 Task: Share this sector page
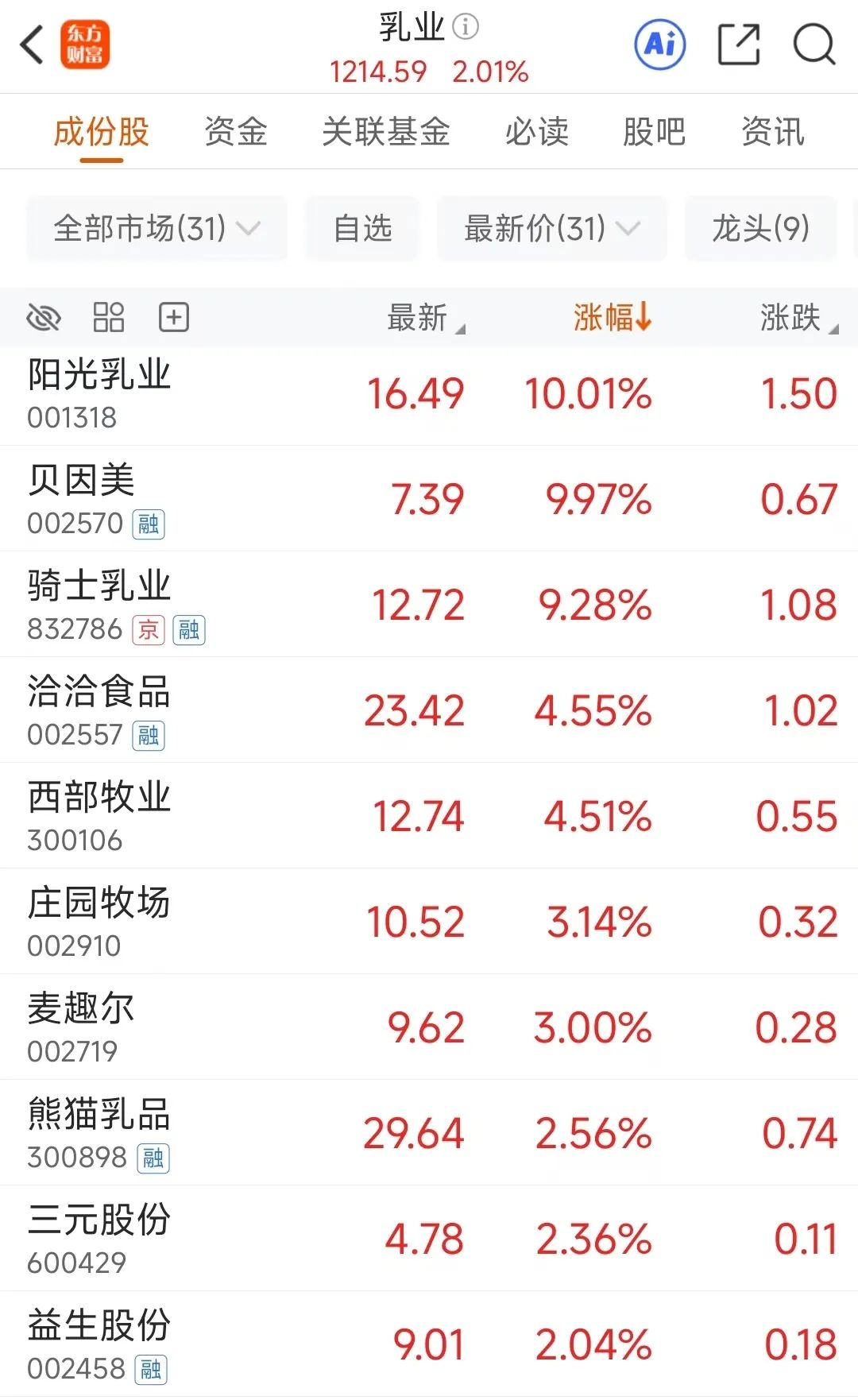pyautogui.click(x=739, y=44)
